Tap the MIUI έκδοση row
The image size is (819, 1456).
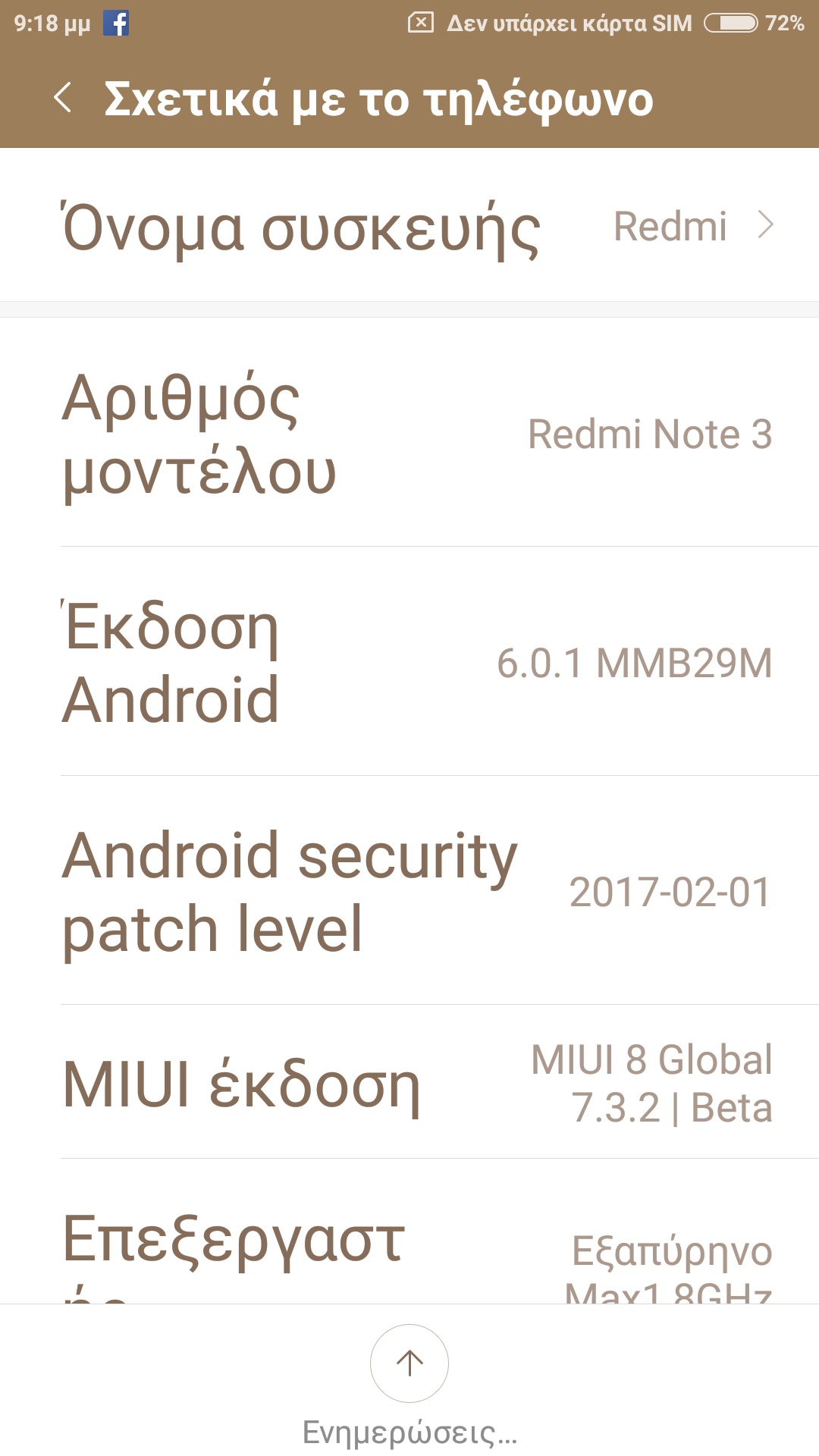[409, 1083]
